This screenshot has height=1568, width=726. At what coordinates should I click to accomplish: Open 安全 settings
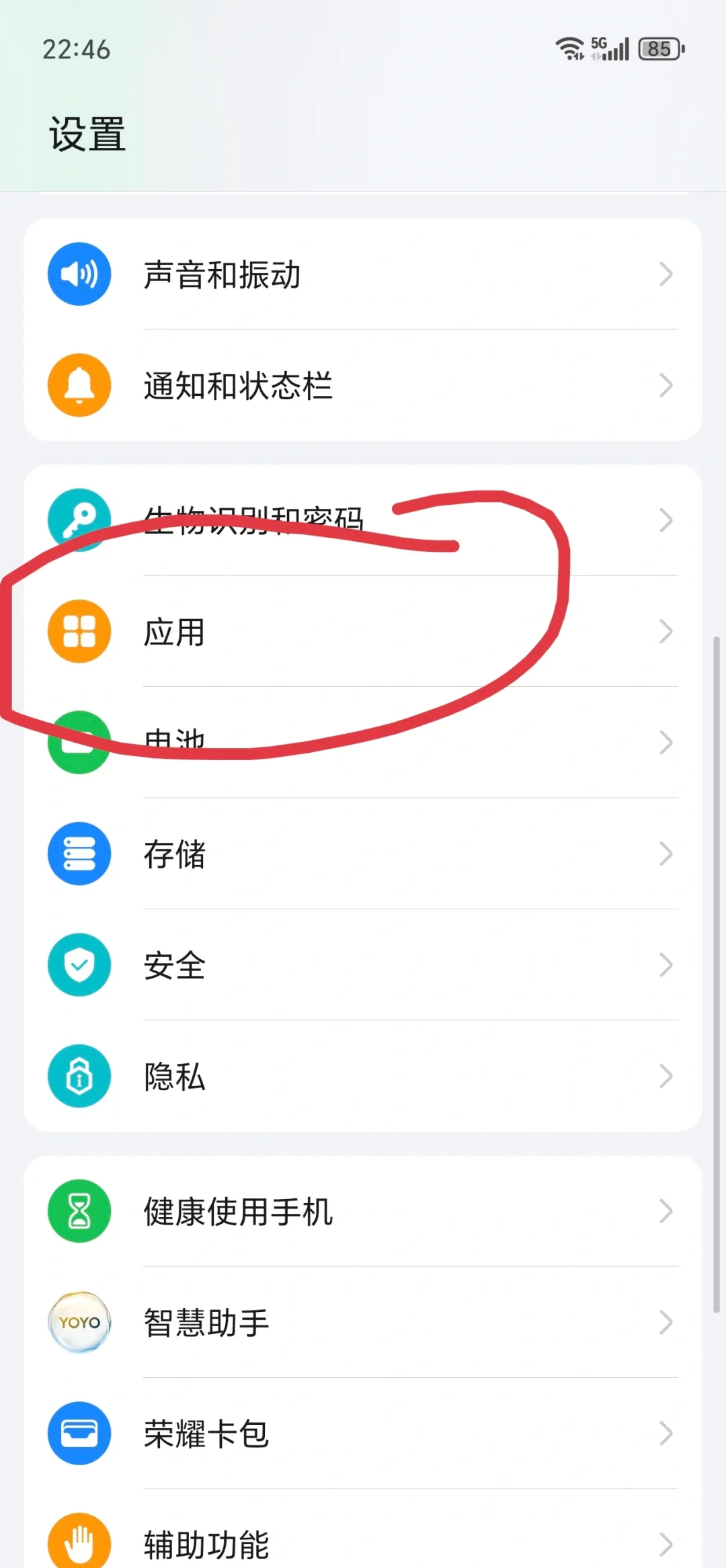[x=363, y=965]
